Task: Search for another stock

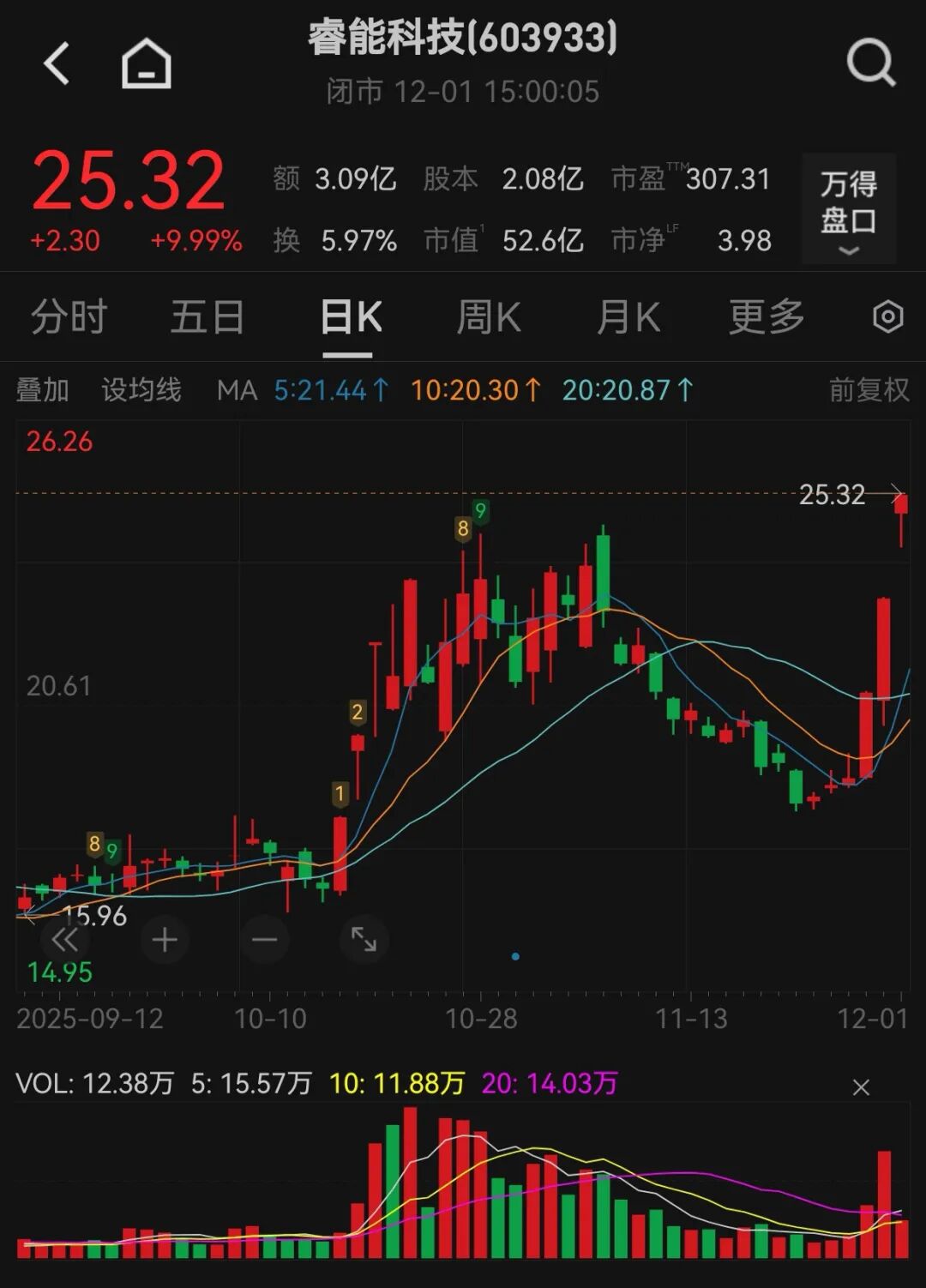Action: (x=870, y=63)
